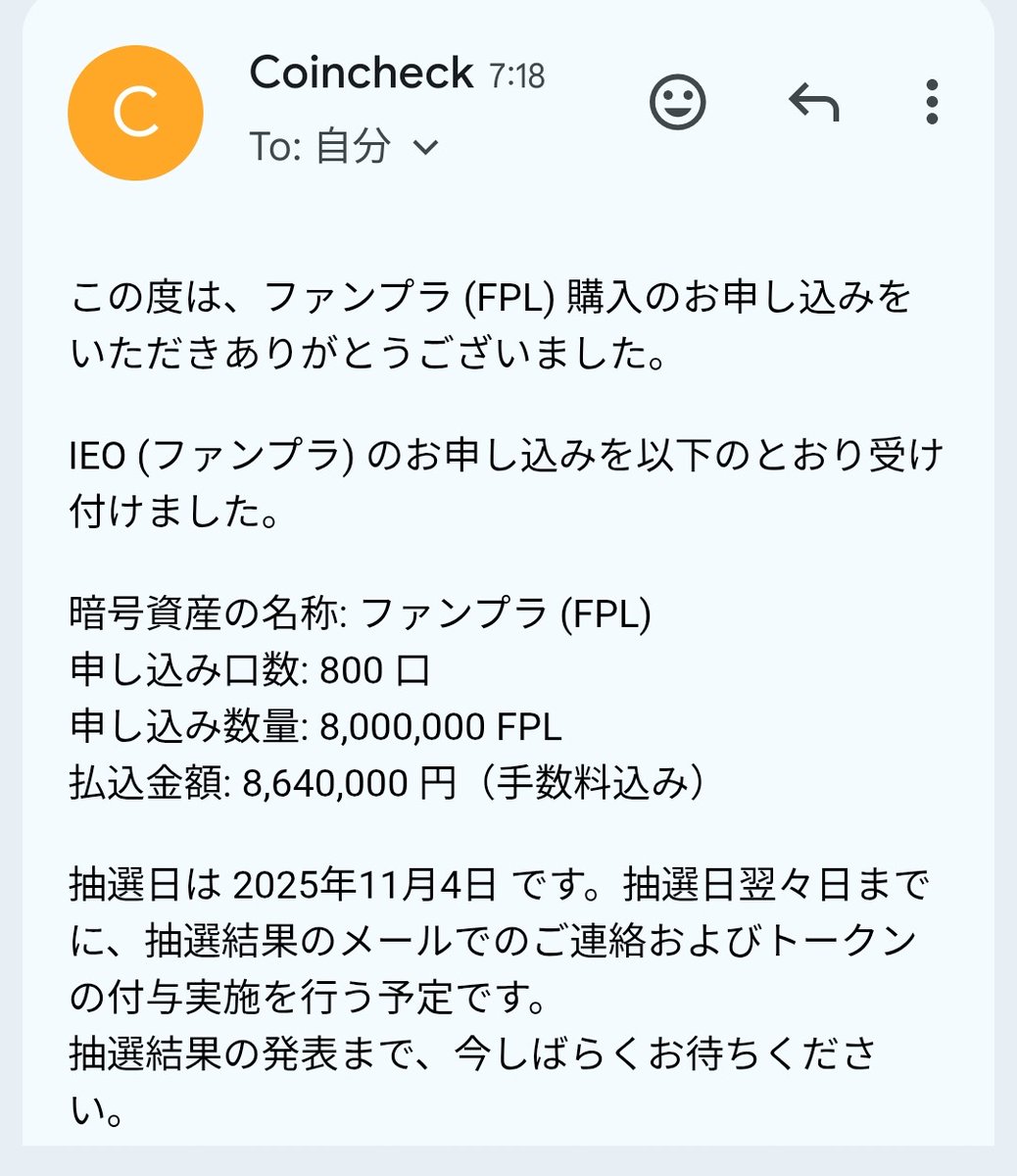Reply to the Coincheck email
1017x1176 pixels.
[x=814, y=102]
